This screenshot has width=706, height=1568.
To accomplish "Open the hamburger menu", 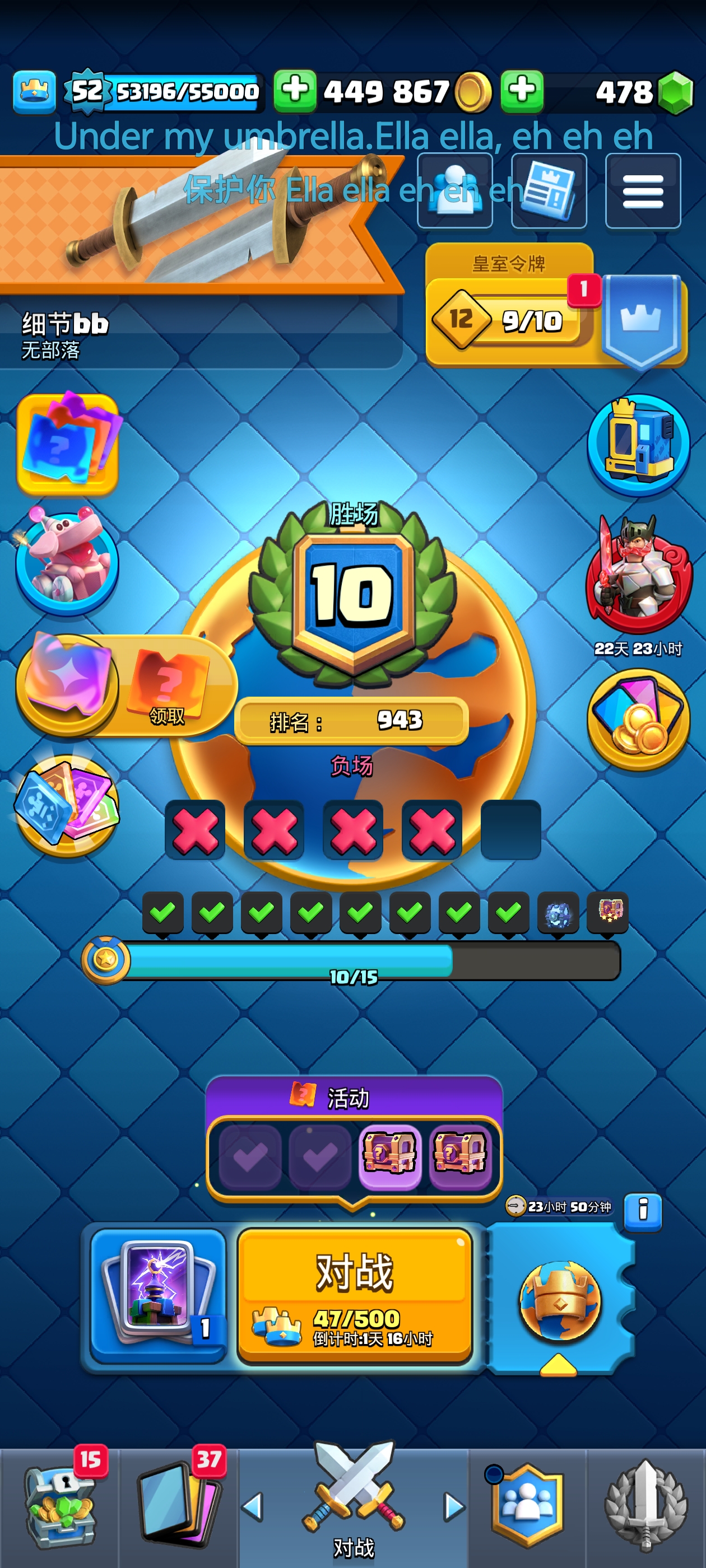I will 643,191.
